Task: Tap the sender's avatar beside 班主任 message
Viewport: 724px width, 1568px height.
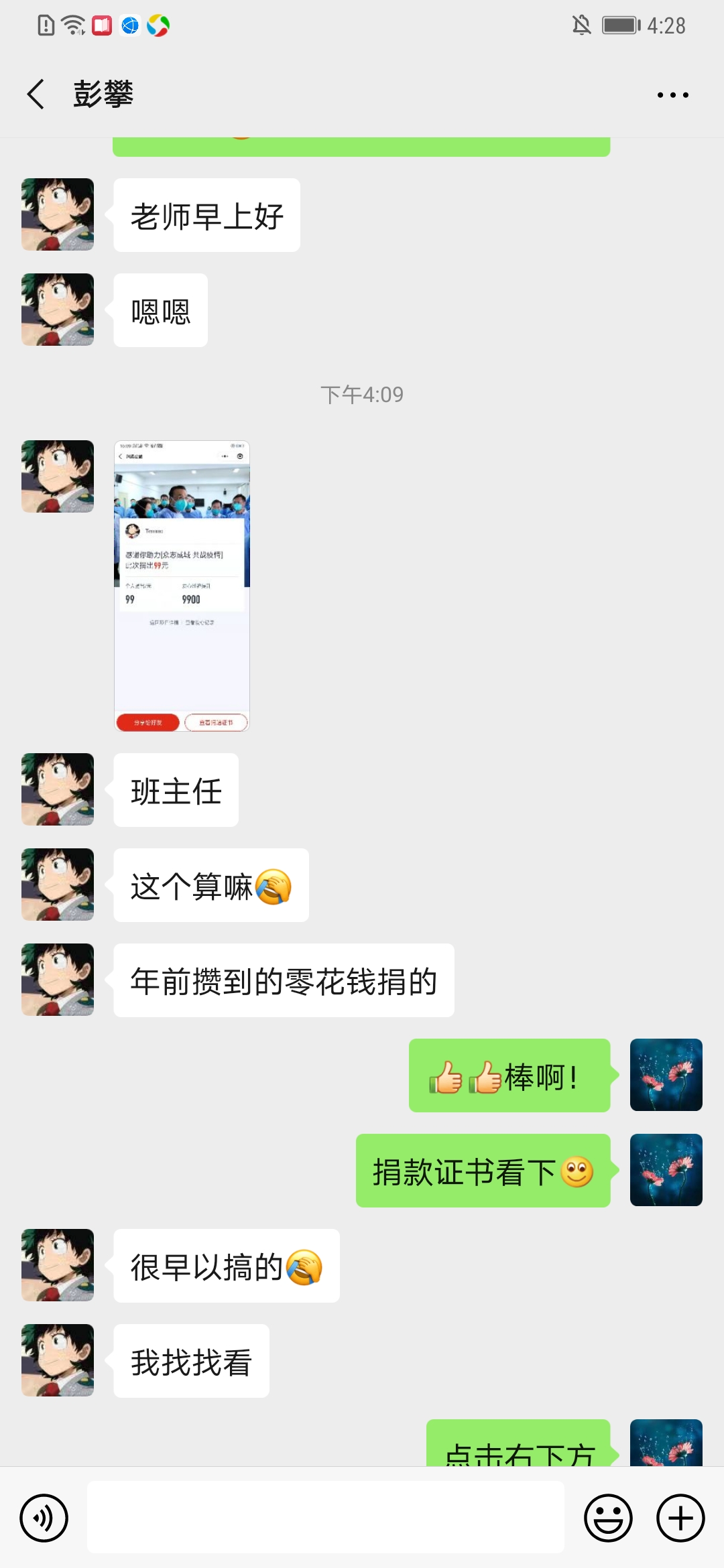Action: (58, 789)
